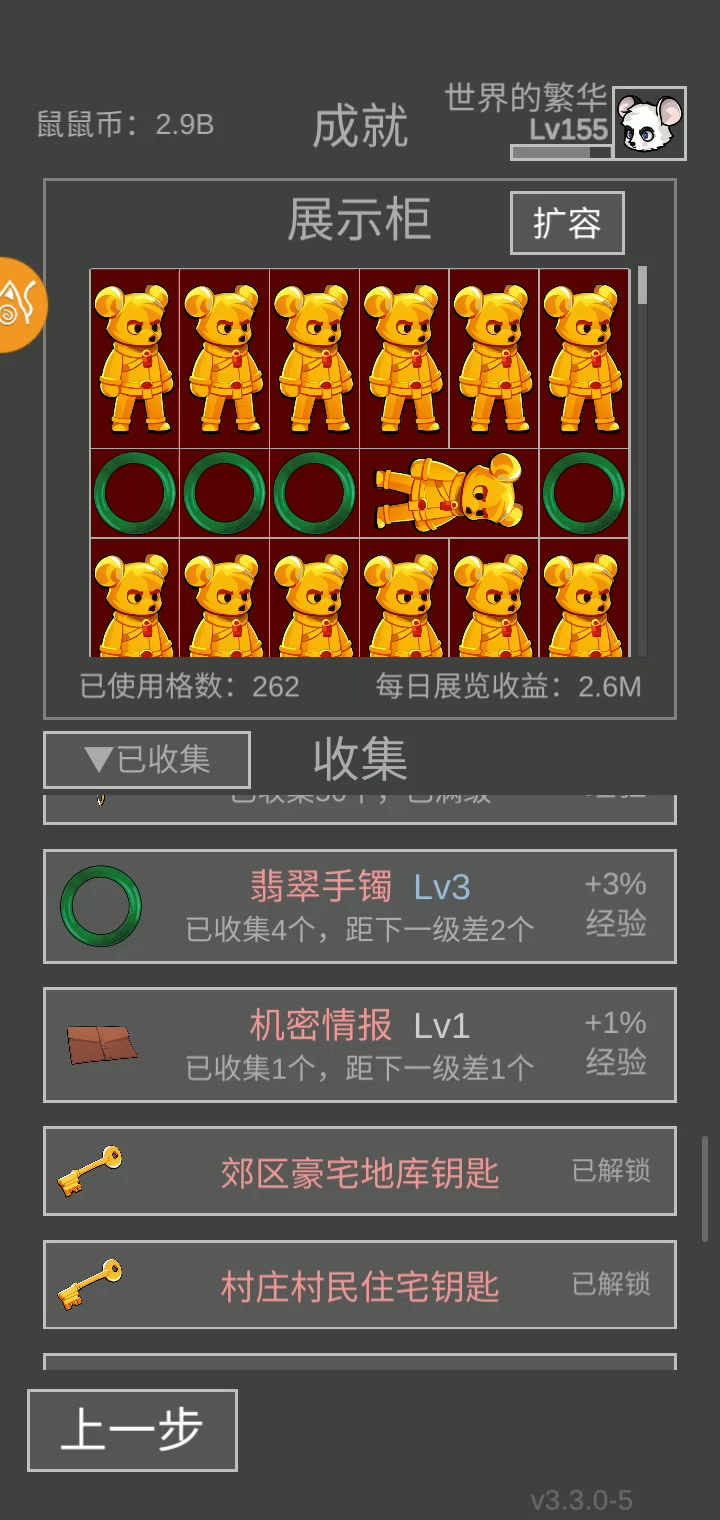Select the 郊区豪宅地库钥匙 row
Image resolution: width=720 pixels, height=1520 pixels.
click(360, 1171)
